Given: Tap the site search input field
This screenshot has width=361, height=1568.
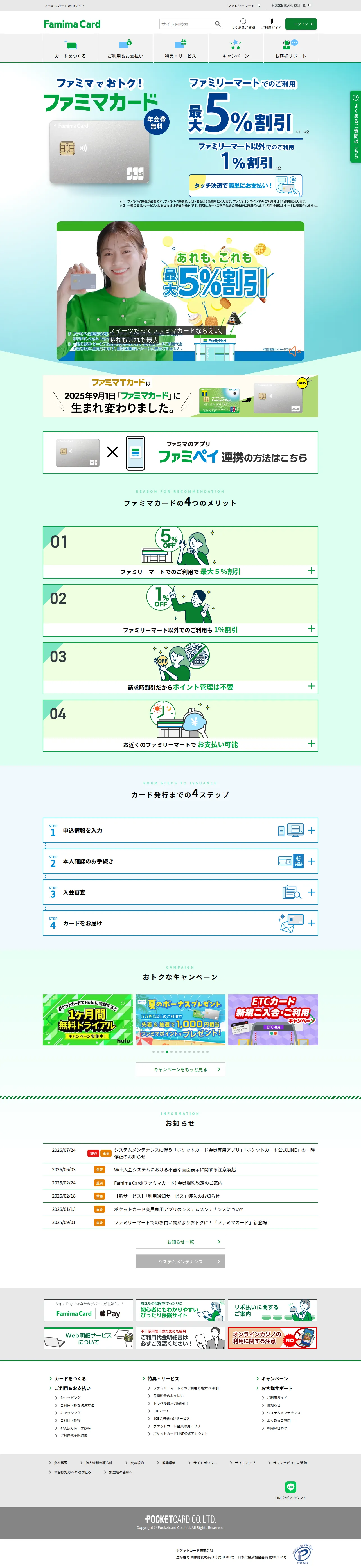Looking at the screenshot, I should [187, 24].
